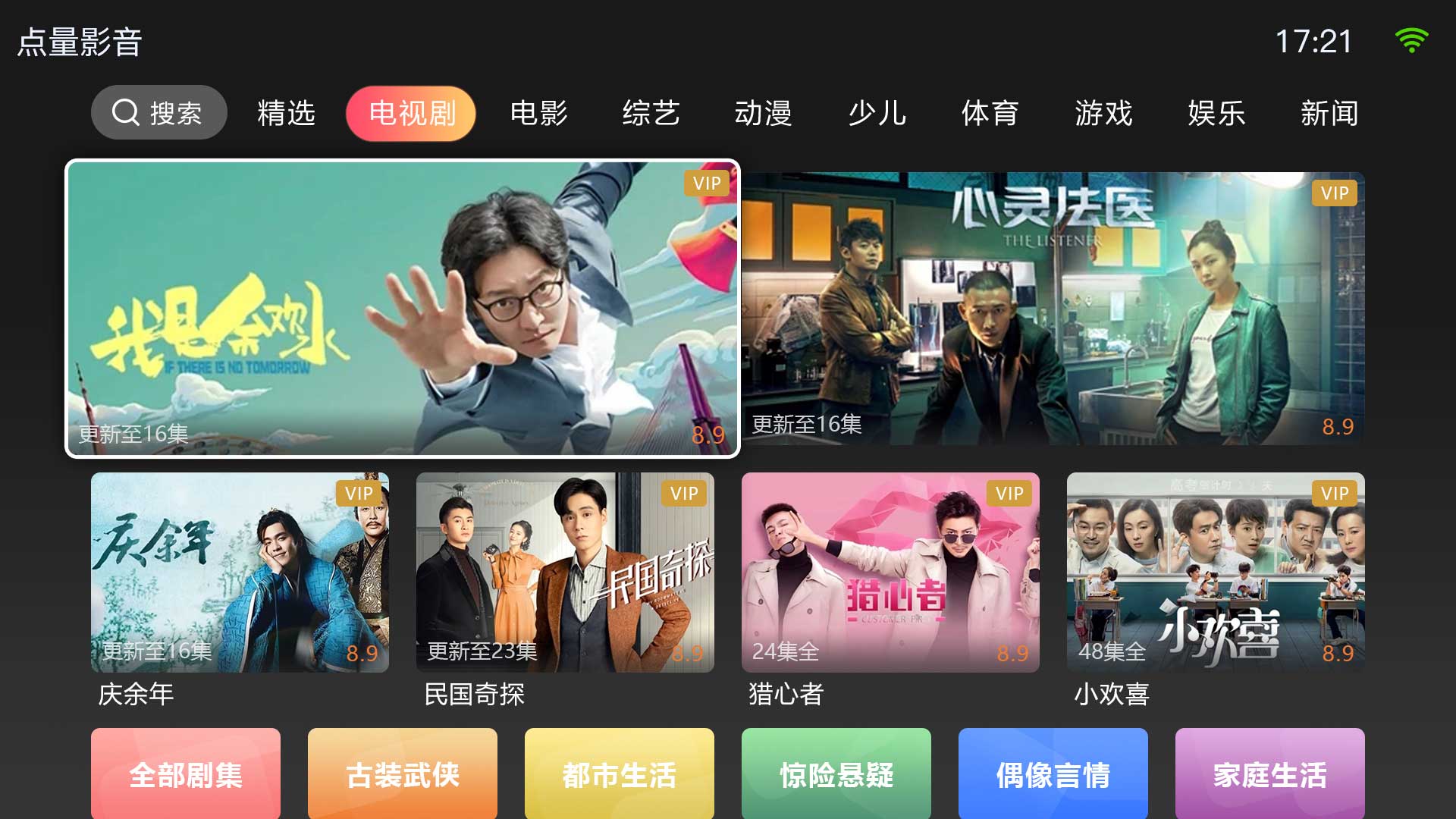Open the 我是余欢水 featured banner

[402, 309]
